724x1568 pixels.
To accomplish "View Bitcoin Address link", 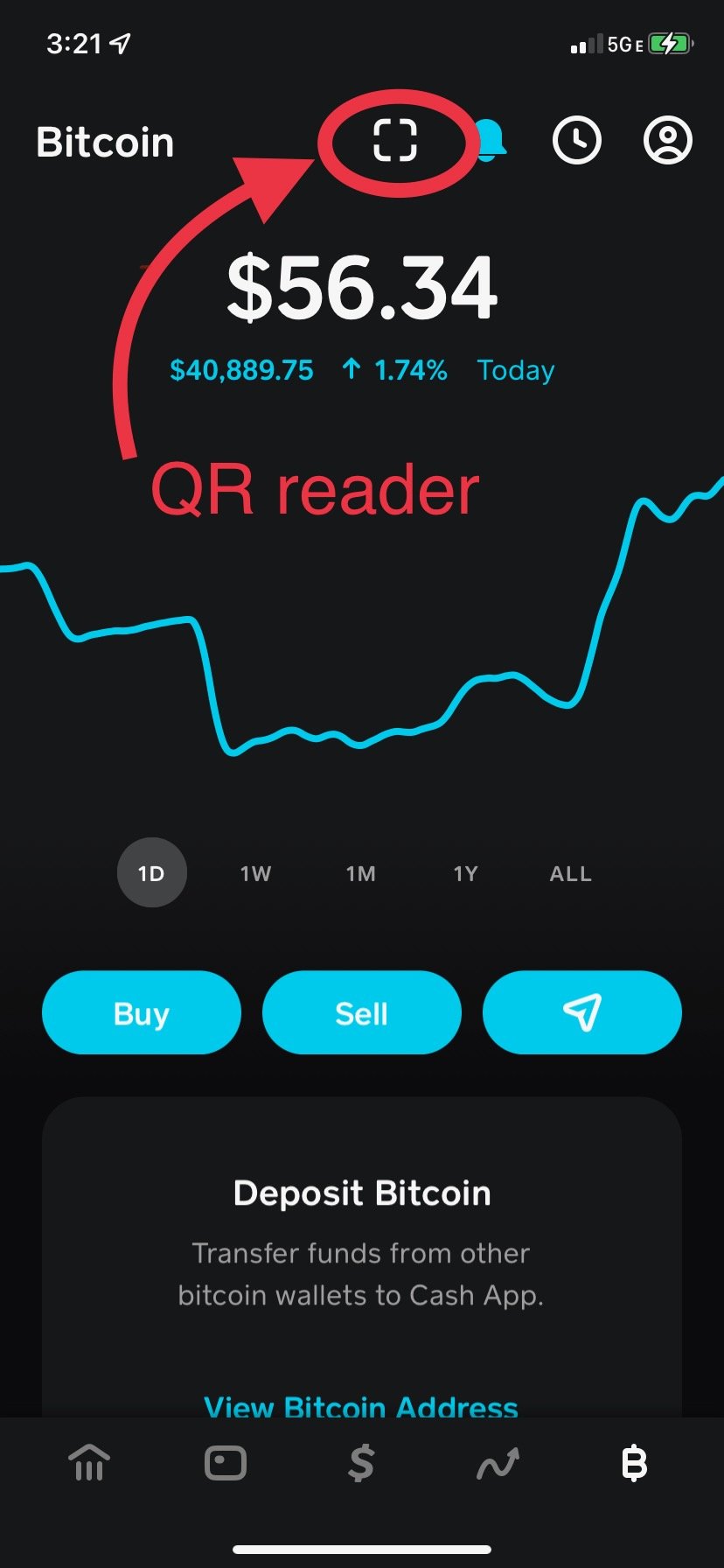I will point(361,1405).
